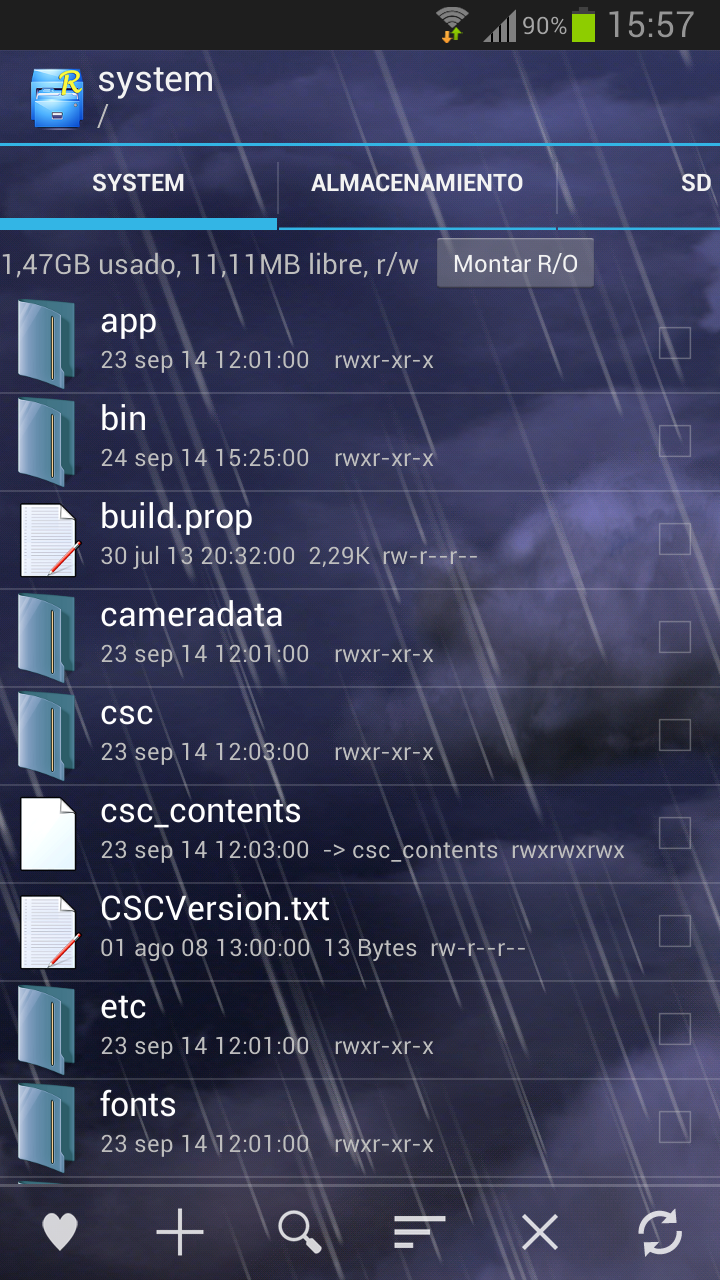Open the bin folder
This screenshot has width=720, height=1280.
pos(300,438)
